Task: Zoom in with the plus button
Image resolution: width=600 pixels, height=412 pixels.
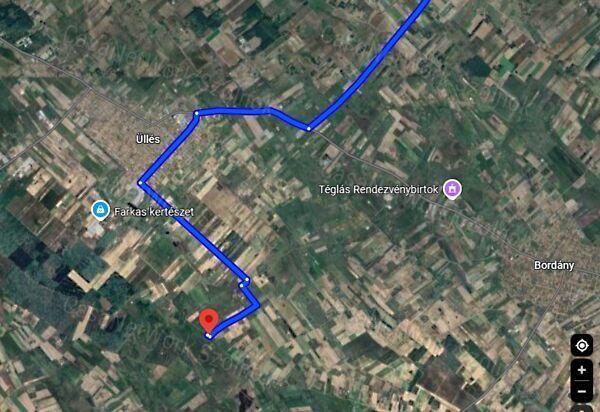Action: (x=582, y=370)
